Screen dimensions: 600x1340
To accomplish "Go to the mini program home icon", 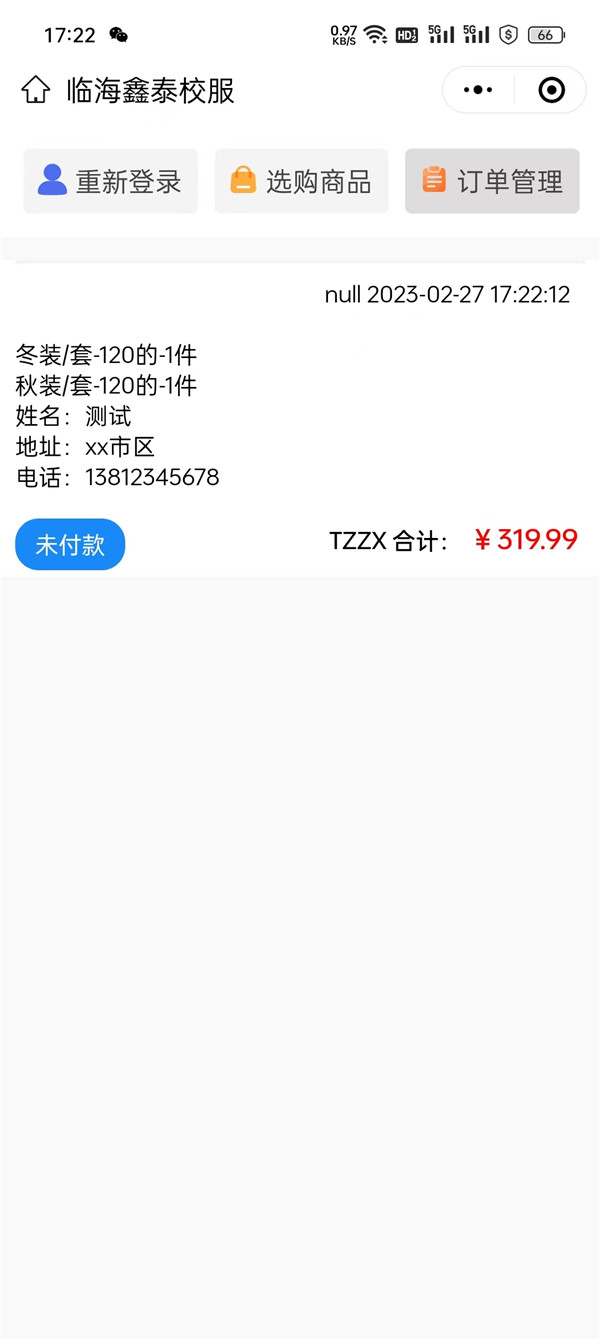I will pos(36,90).
